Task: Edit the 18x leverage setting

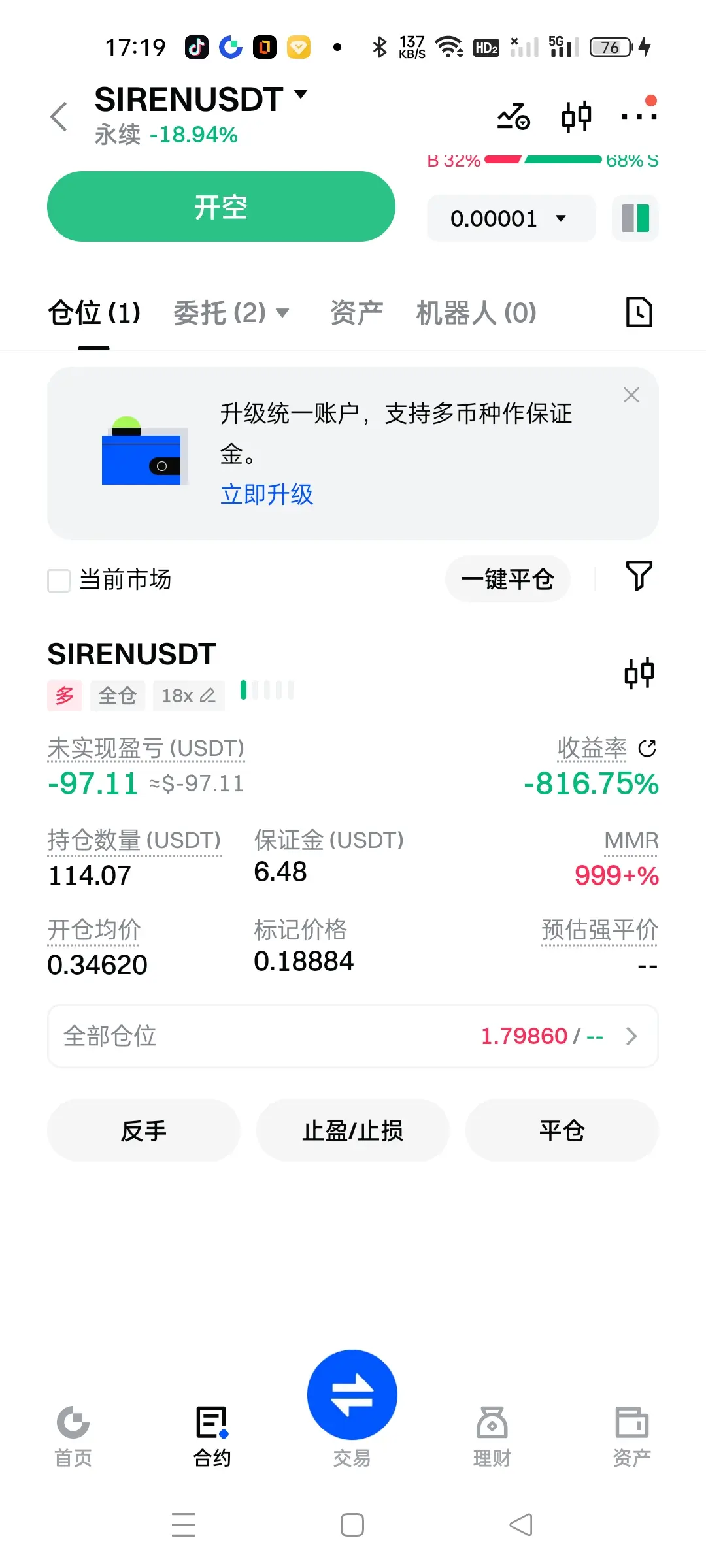Action: (x=188, y=696)
